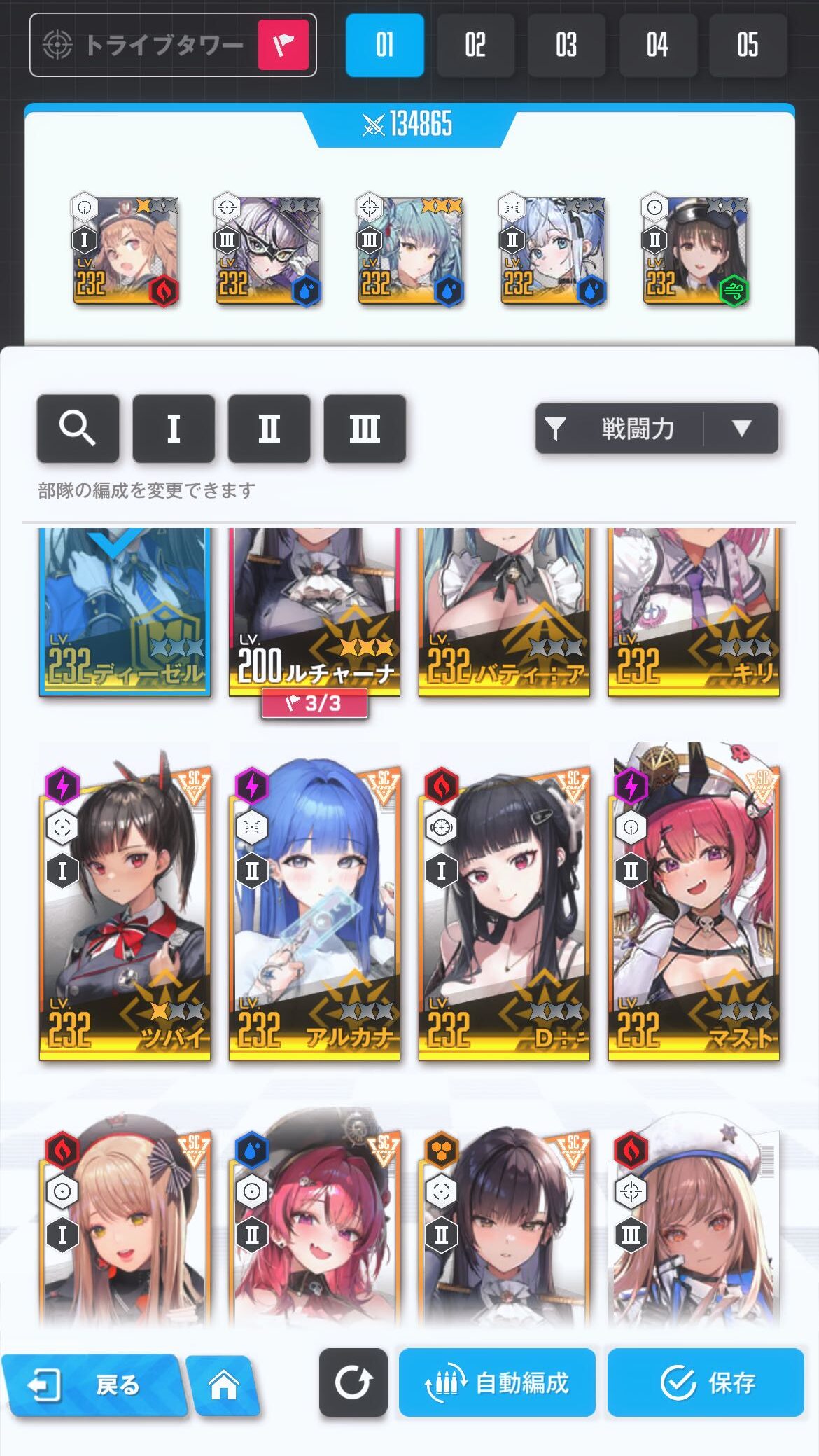Run 自動編成 auto formation
The image size is (819, 1456).
pos(497,1382)
